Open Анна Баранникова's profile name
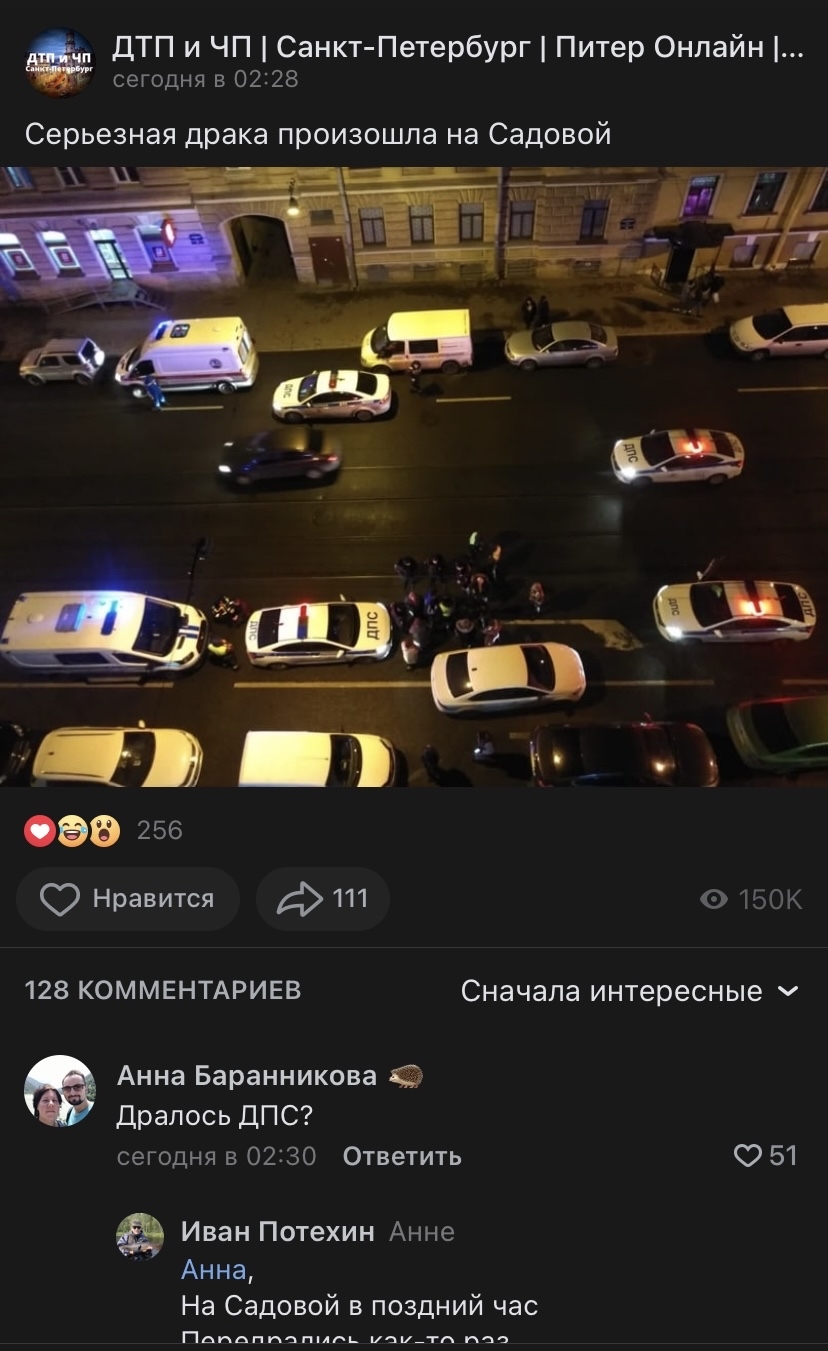 tap(247, 1075)
